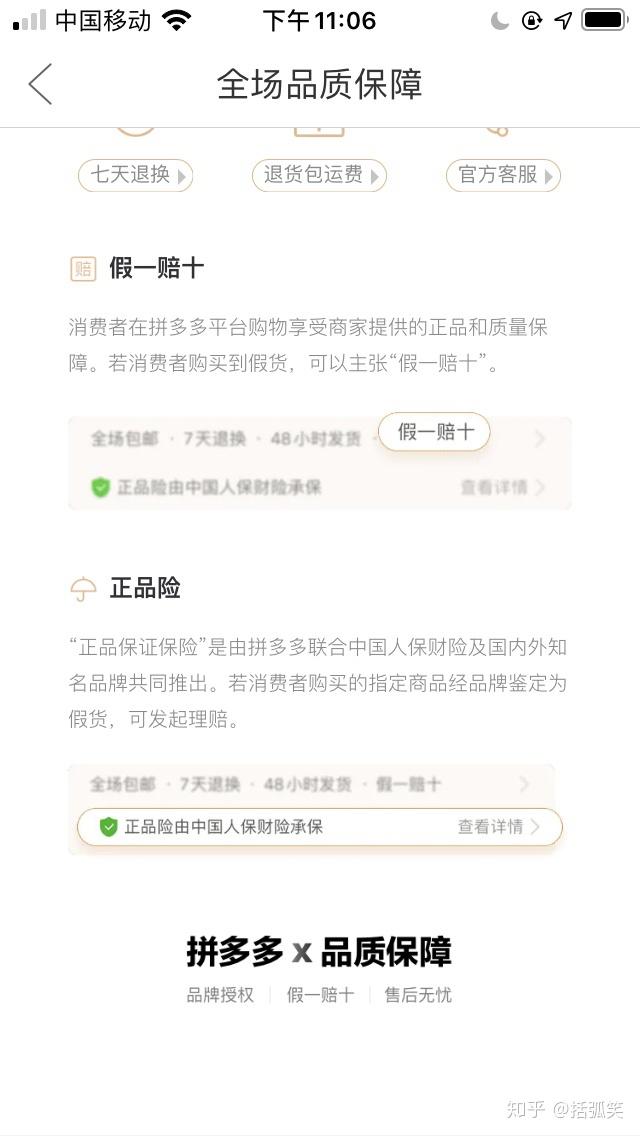Open the 七天退换 chip

[136, 175]
